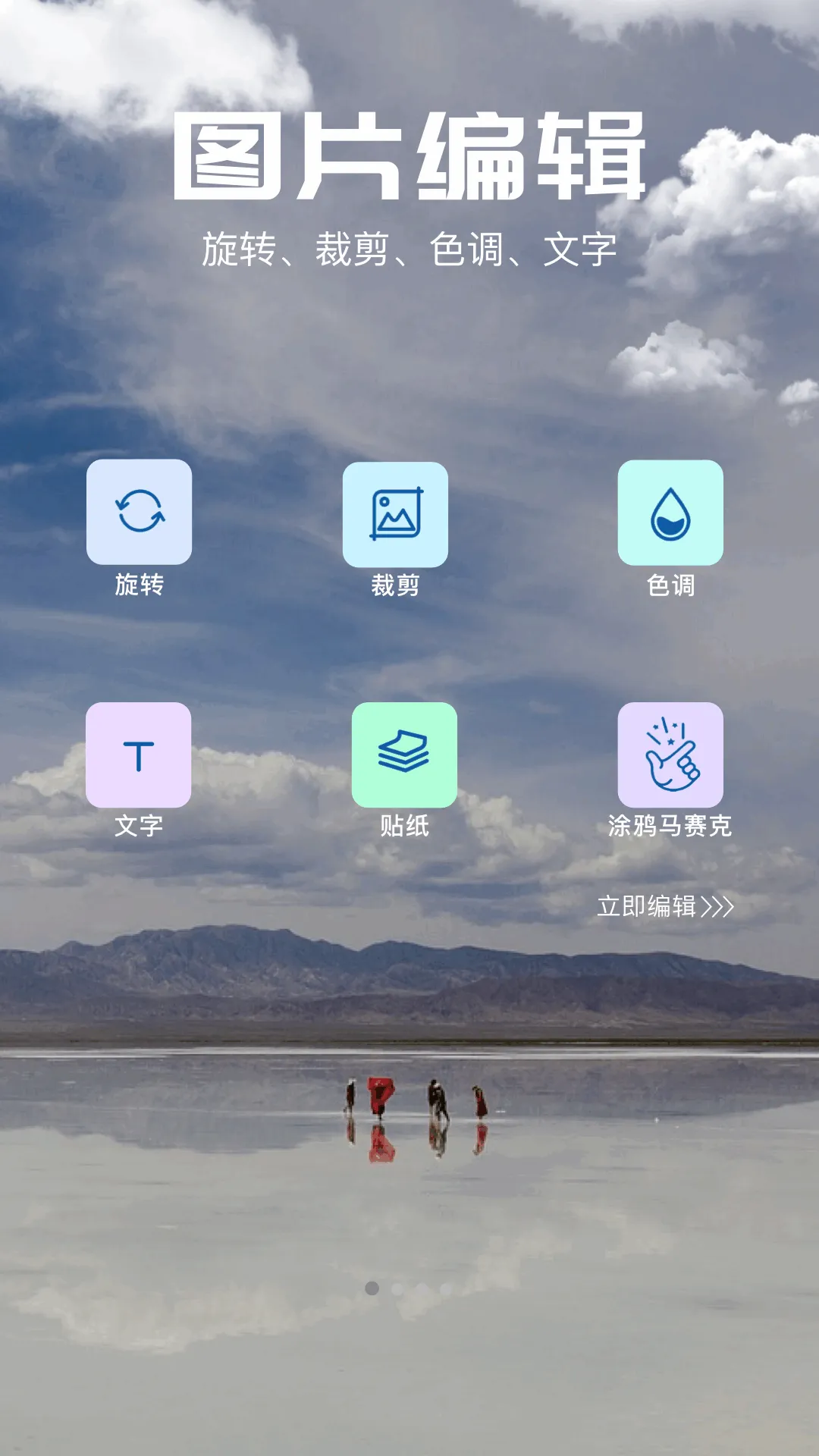Tap 立即编辑 to start editing

pos(665,906)
